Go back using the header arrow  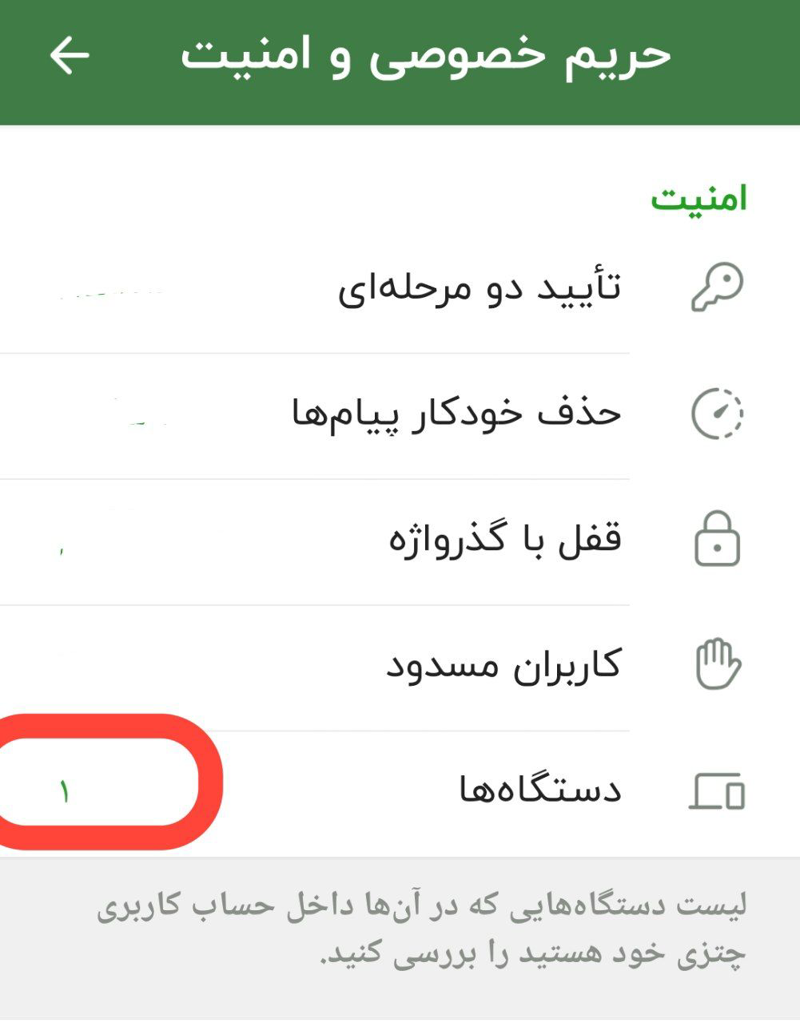69,57
